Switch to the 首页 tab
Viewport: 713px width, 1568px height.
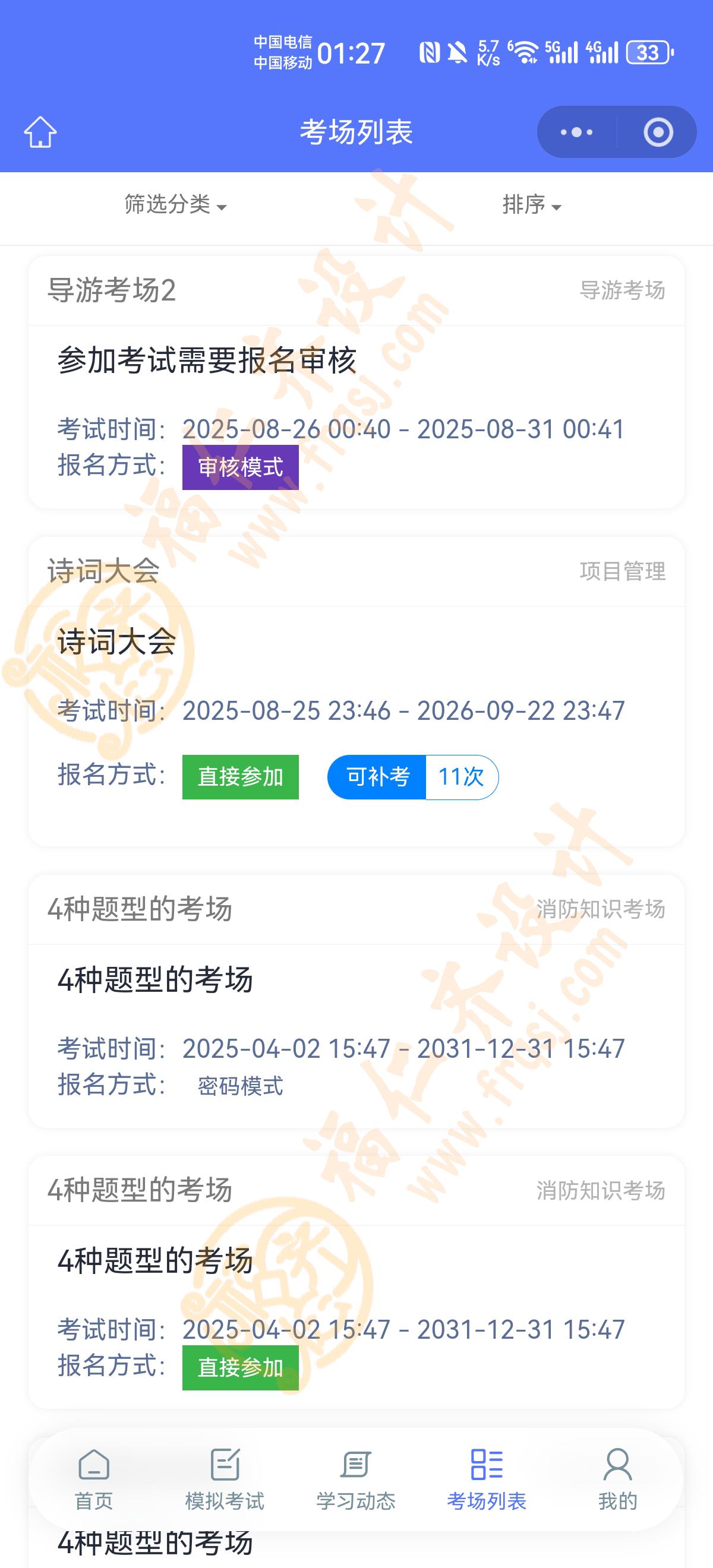click(94, 1479)
